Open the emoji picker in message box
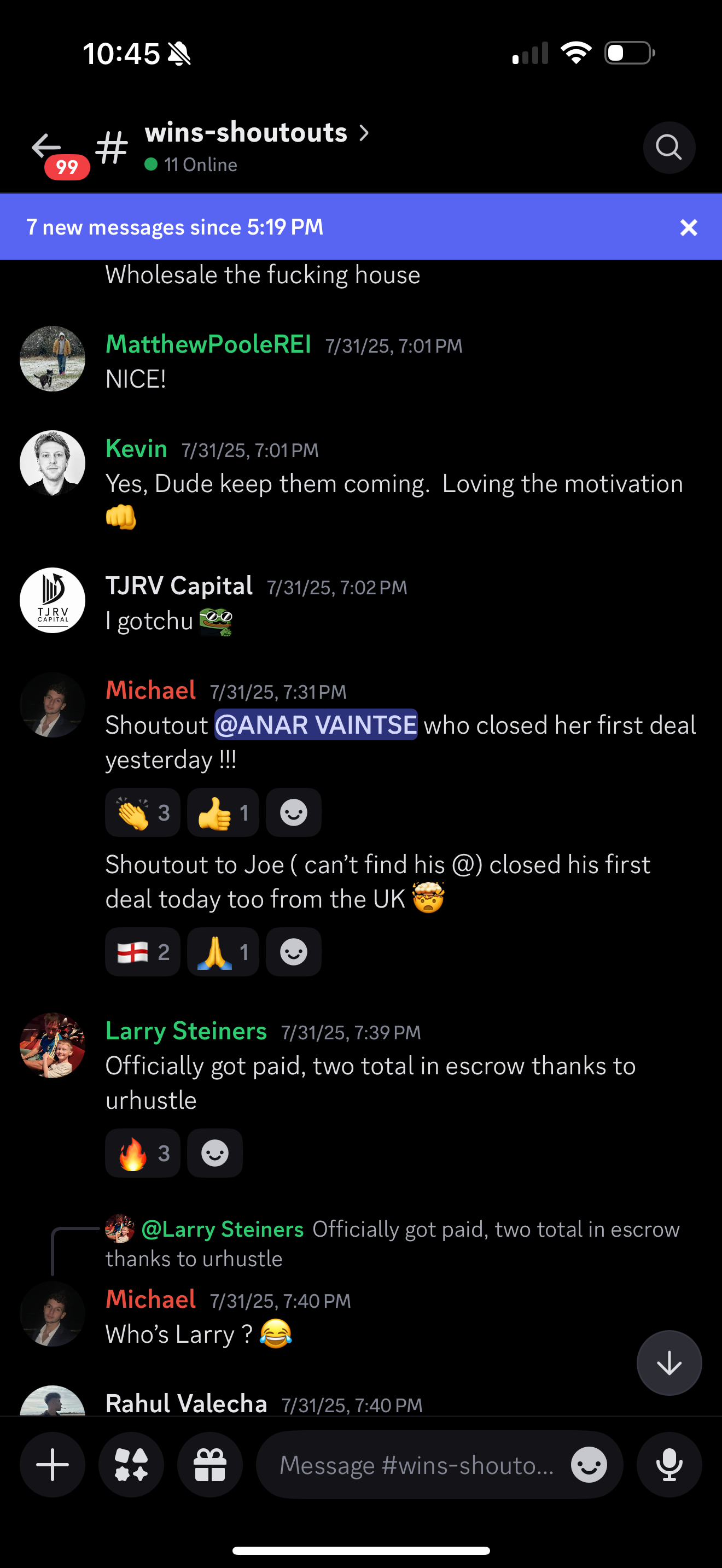Image resolution: width=722 pixels, height=1568 pixels. (x=589, y=1465)
